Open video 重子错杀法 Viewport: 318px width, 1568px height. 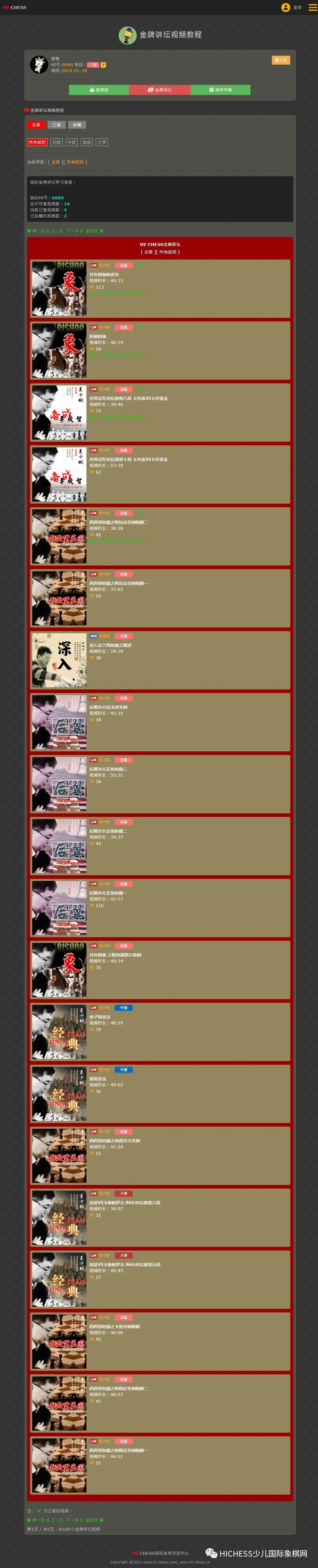coord(100,1017)
